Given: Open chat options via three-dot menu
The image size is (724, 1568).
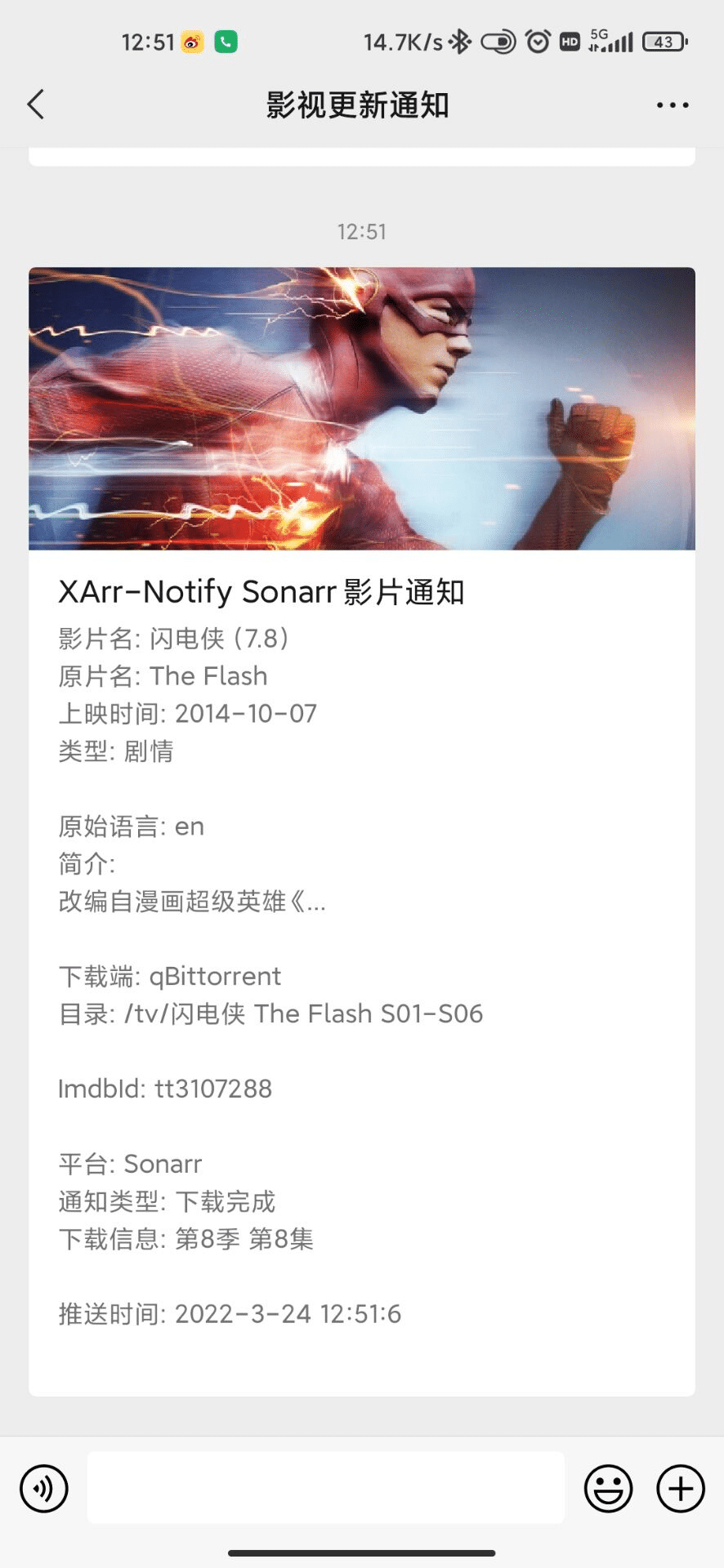Looking at the screenshot, I should (671, 105).
